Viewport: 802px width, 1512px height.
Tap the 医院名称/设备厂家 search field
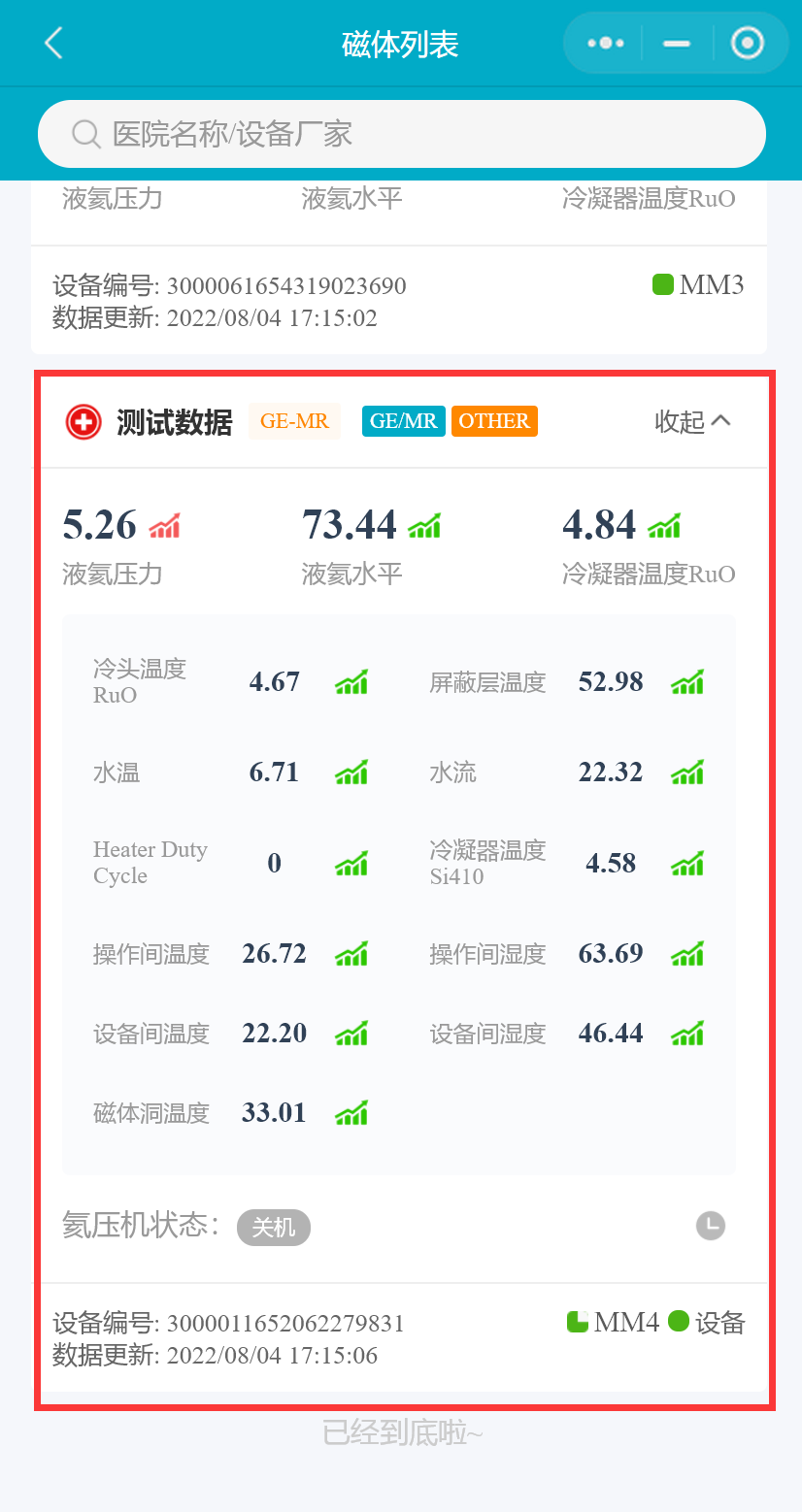click(x=401, y=134)
